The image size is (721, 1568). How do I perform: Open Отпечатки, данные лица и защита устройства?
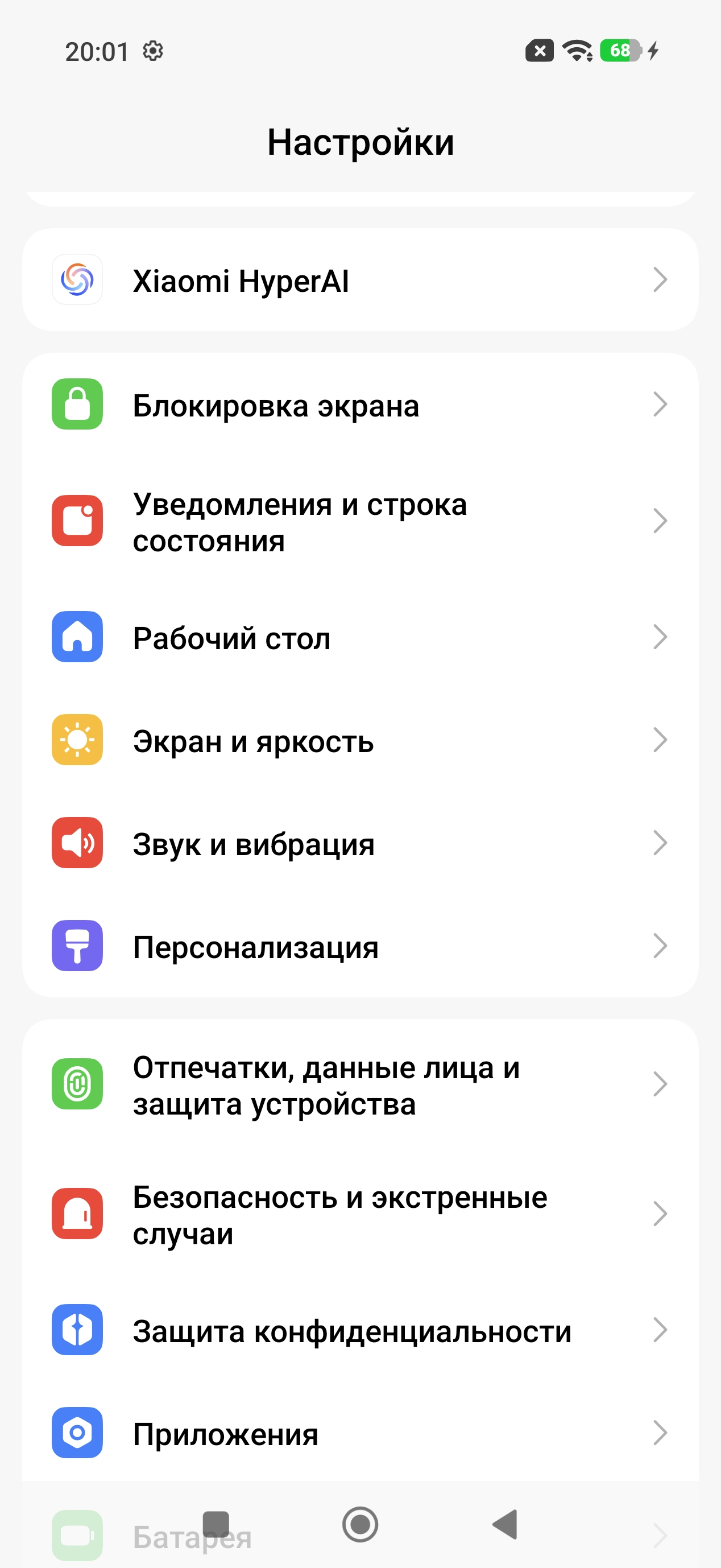tap(360, 1085)
